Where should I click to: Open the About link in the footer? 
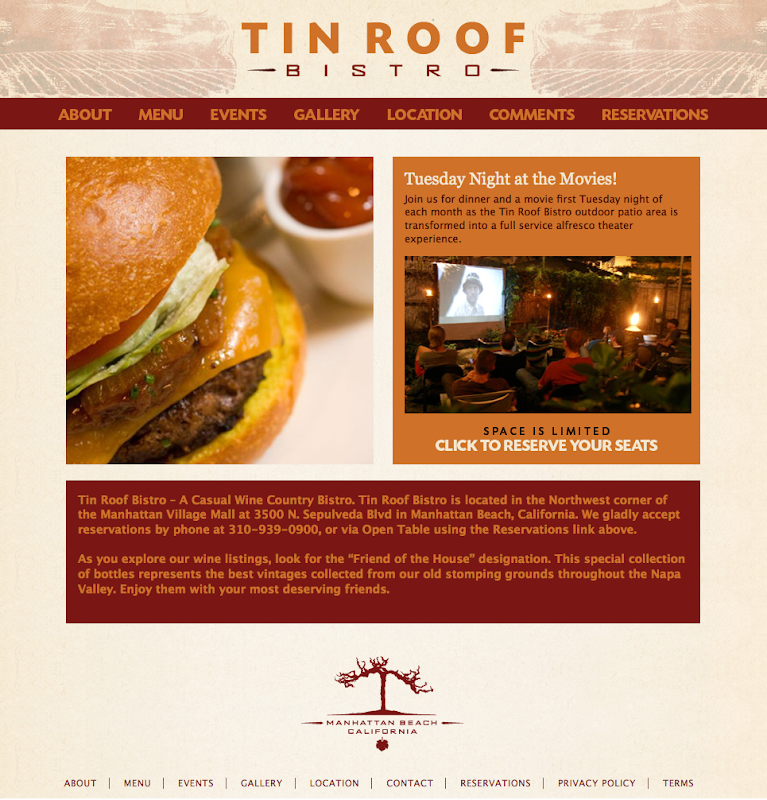(x=80, y=783)
